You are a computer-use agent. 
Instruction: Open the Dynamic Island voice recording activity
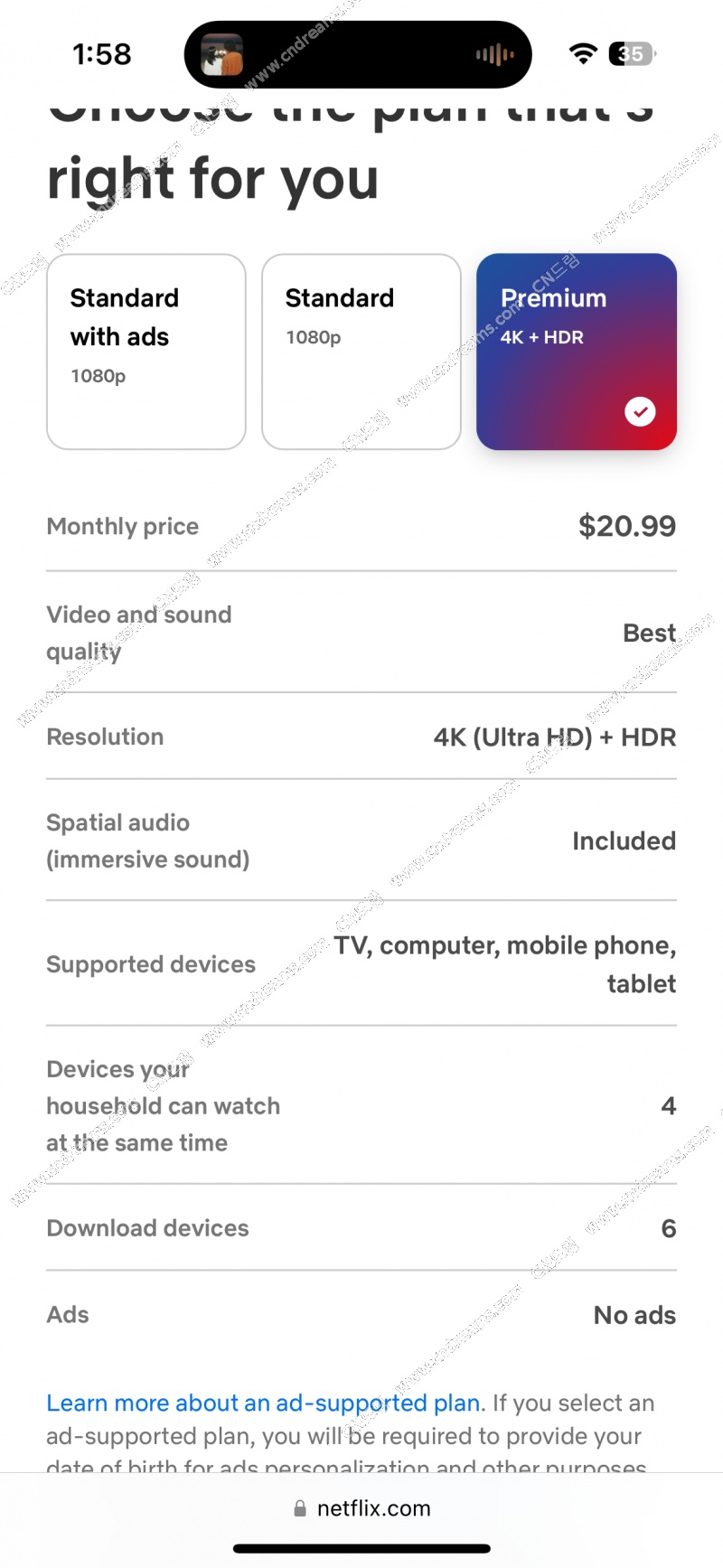tap(358, 55)
